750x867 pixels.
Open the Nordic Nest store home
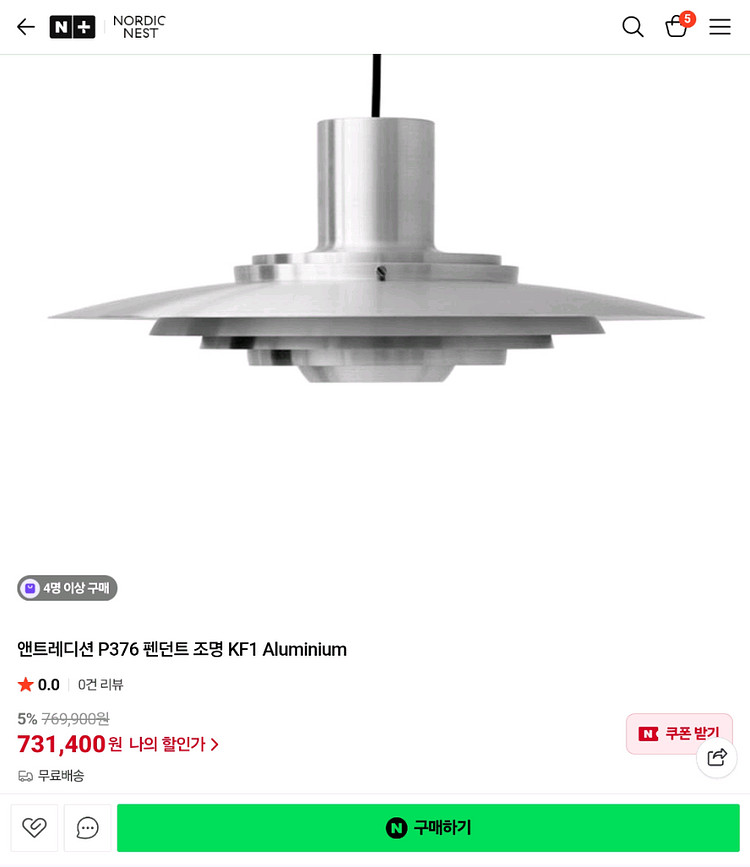click(108, 27)
